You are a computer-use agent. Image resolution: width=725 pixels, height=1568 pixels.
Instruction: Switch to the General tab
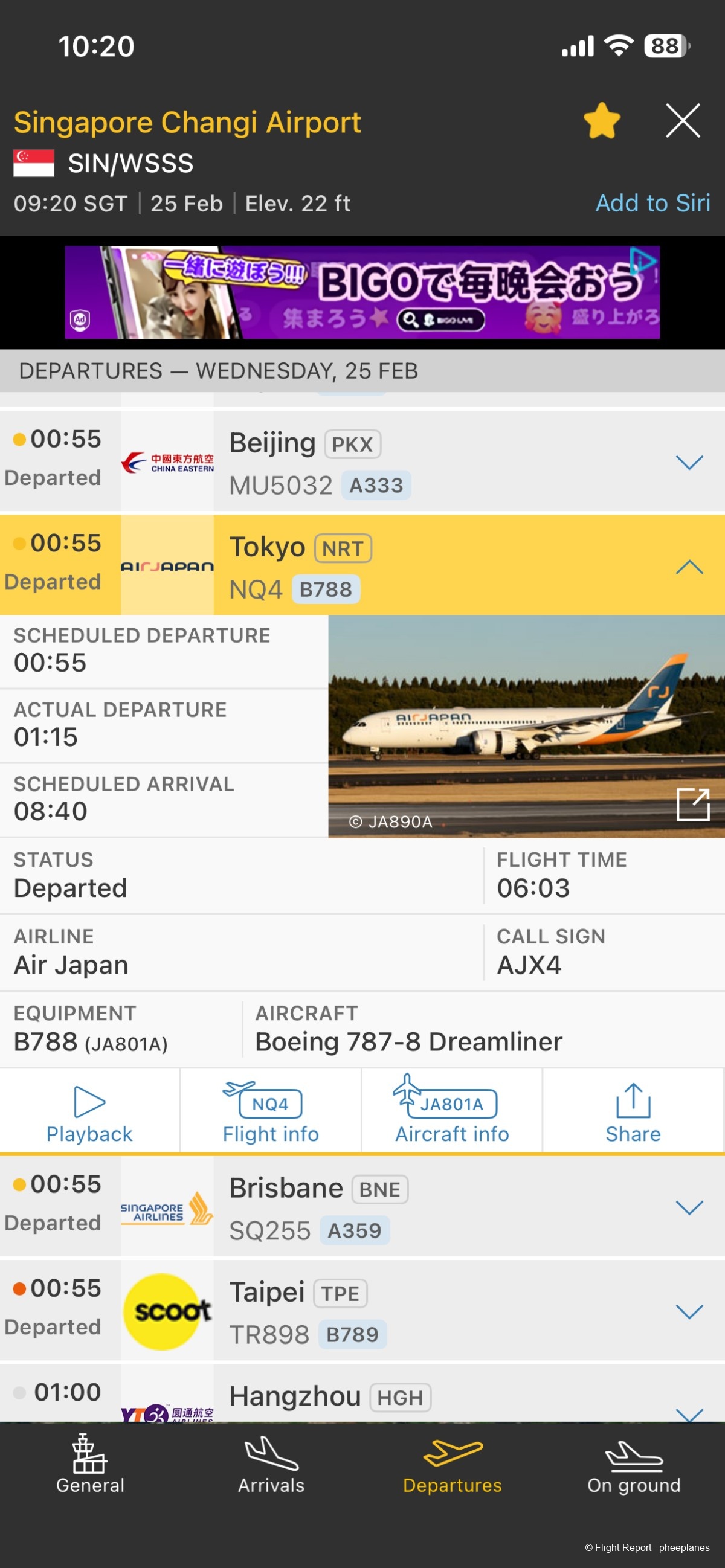click(90, 1465)
